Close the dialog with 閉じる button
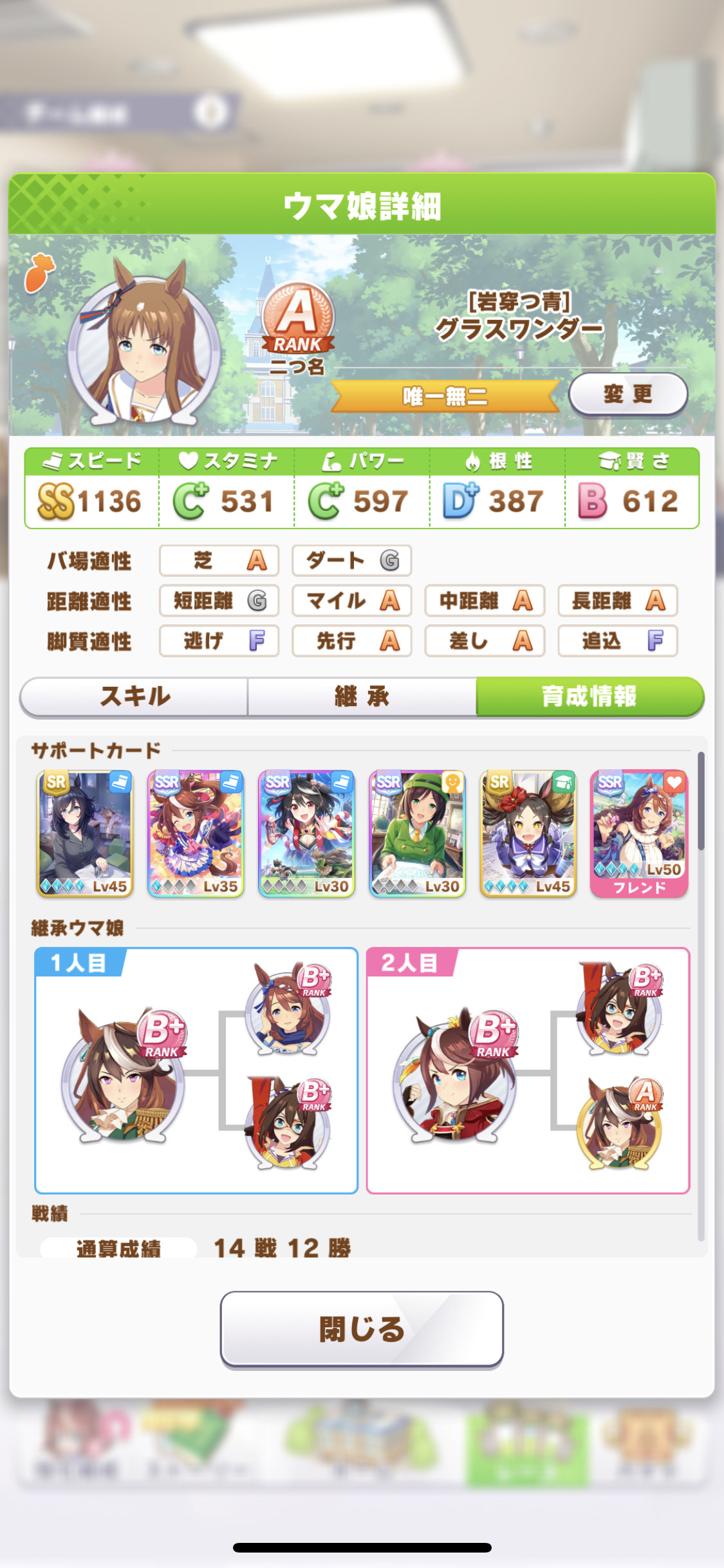 (362, 1329)
